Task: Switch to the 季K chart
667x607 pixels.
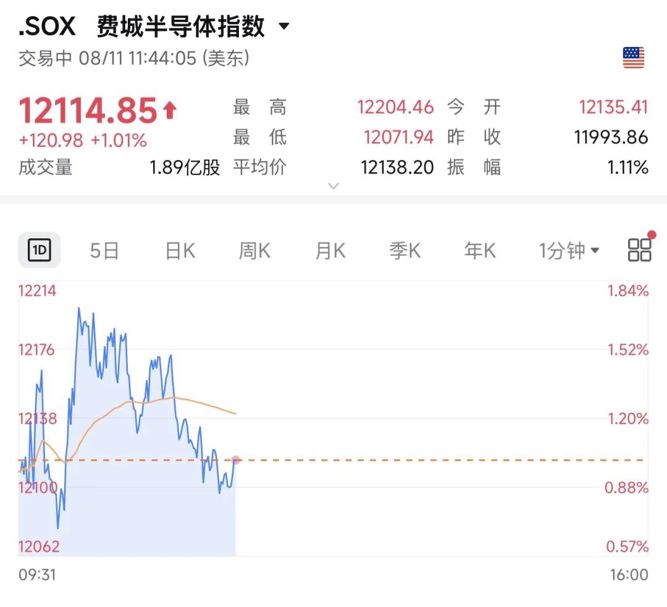Action: point(405,251)
